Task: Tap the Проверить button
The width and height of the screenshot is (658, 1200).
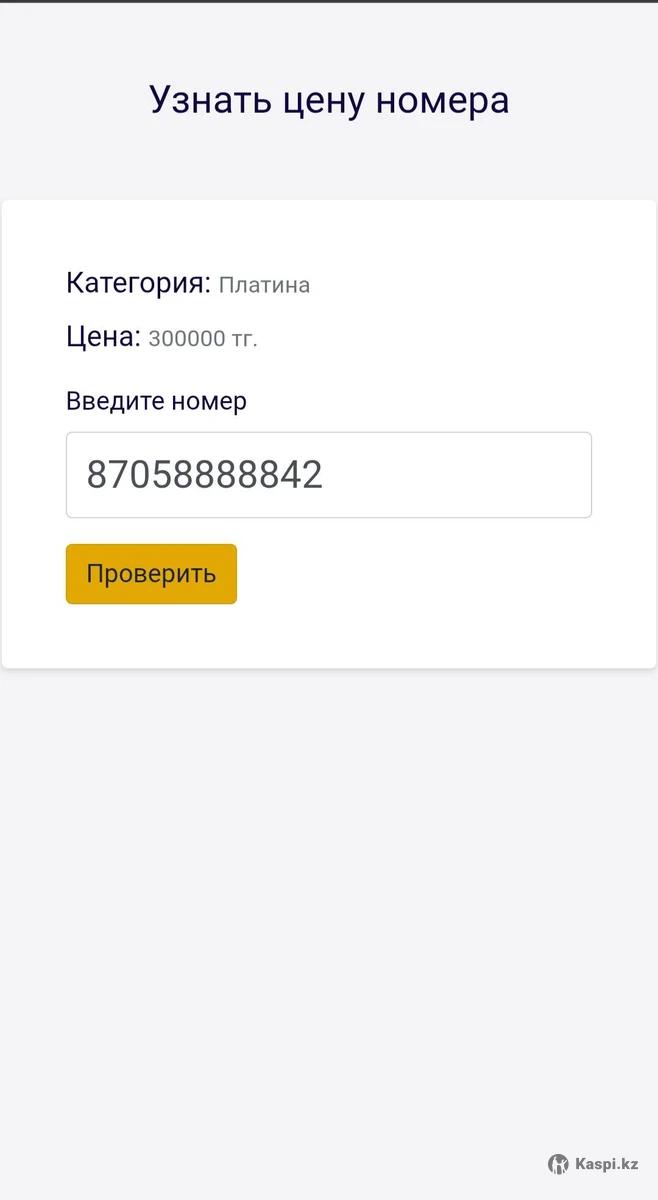Action: (x=151, y=574)
